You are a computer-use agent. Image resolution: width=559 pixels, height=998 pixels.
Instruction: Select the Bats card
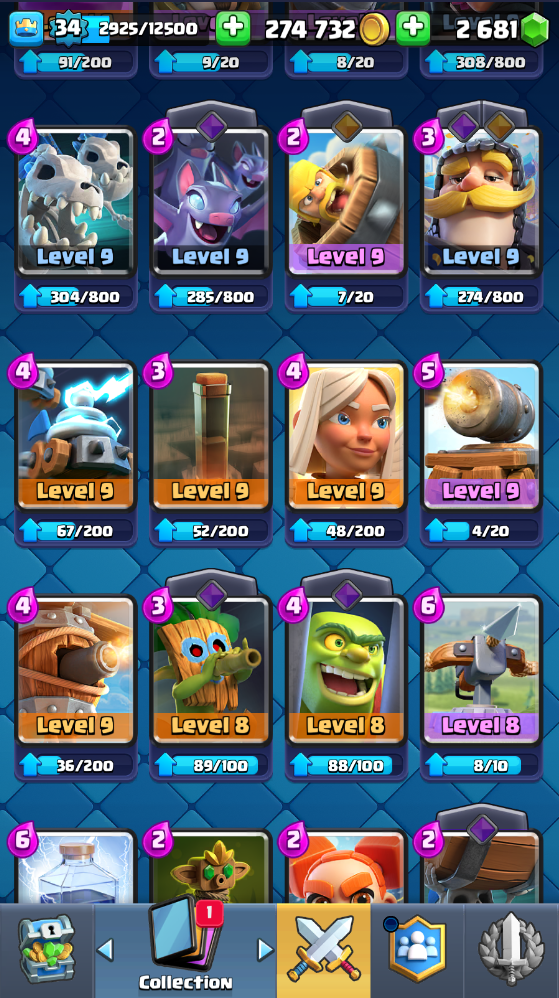[x=211, y=202]
